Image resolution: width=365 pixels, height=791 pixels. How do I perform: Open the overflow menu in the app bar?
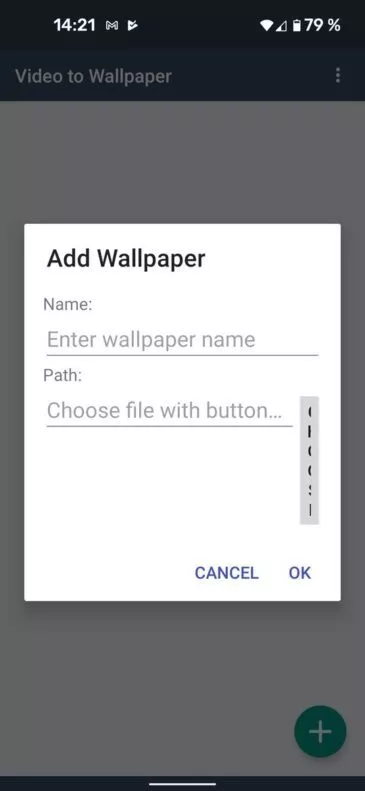[x=337, y=76]
